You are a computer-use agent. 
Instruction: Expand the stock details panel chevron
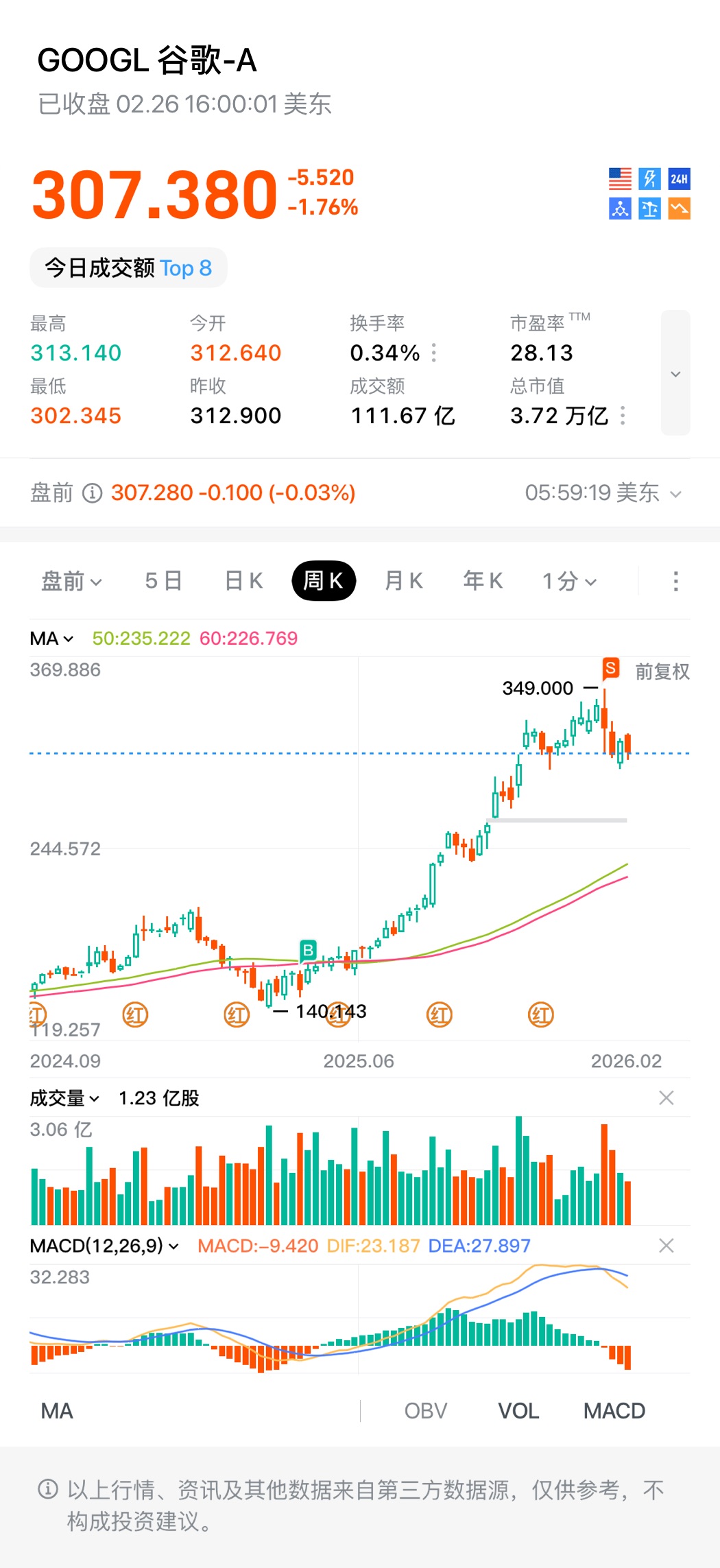(675, 373)
